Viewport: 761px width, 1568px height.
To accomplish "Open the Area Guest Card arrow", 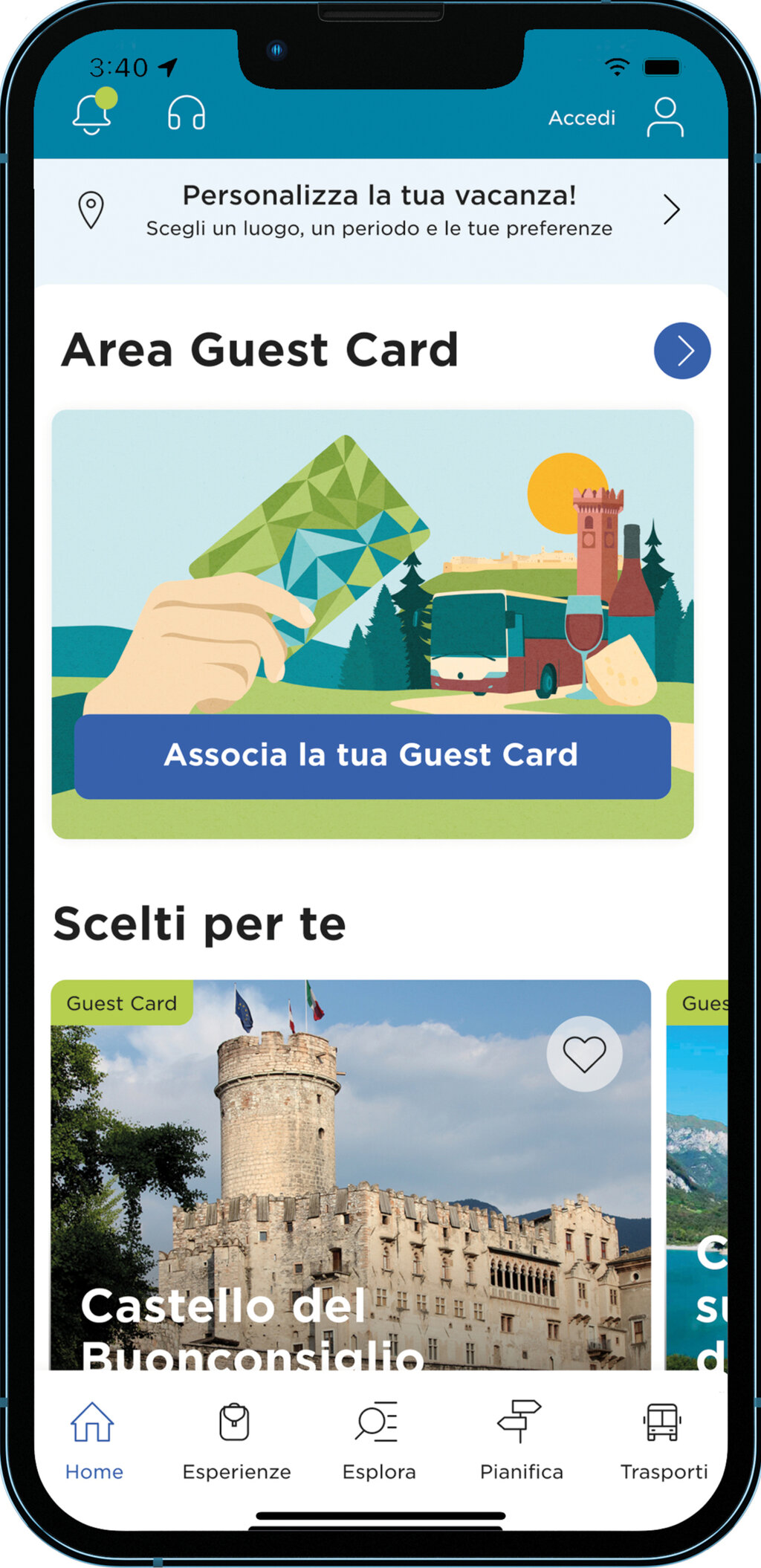I will pos(681,351).
